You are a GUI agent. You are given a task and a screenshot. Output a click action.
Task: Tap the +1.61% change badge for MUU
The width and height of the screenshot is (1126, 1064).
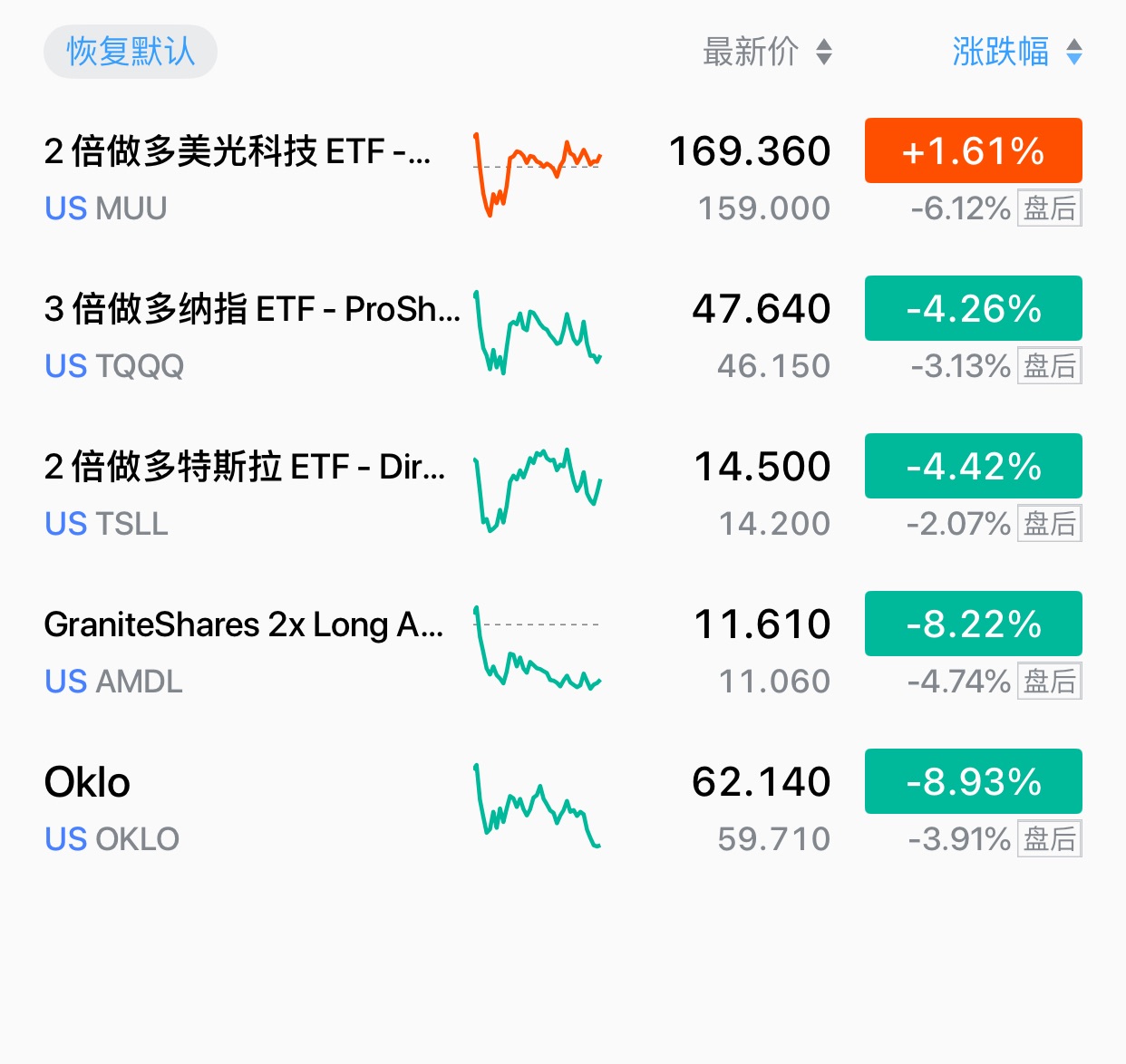(x=973, y=150)
